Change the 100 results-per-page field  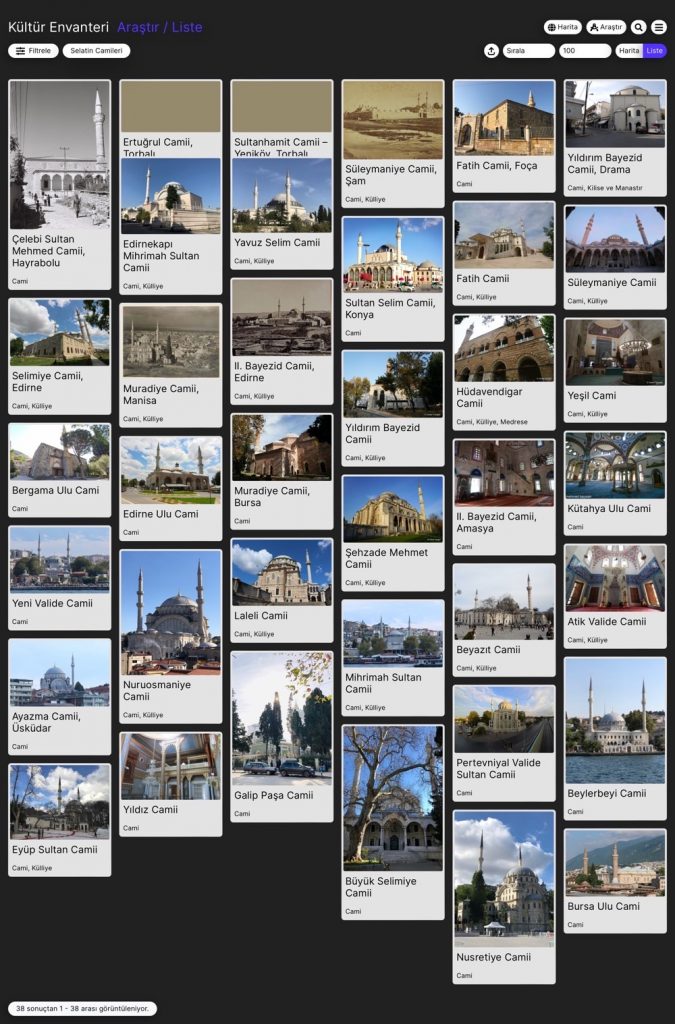tap(584, 51)
